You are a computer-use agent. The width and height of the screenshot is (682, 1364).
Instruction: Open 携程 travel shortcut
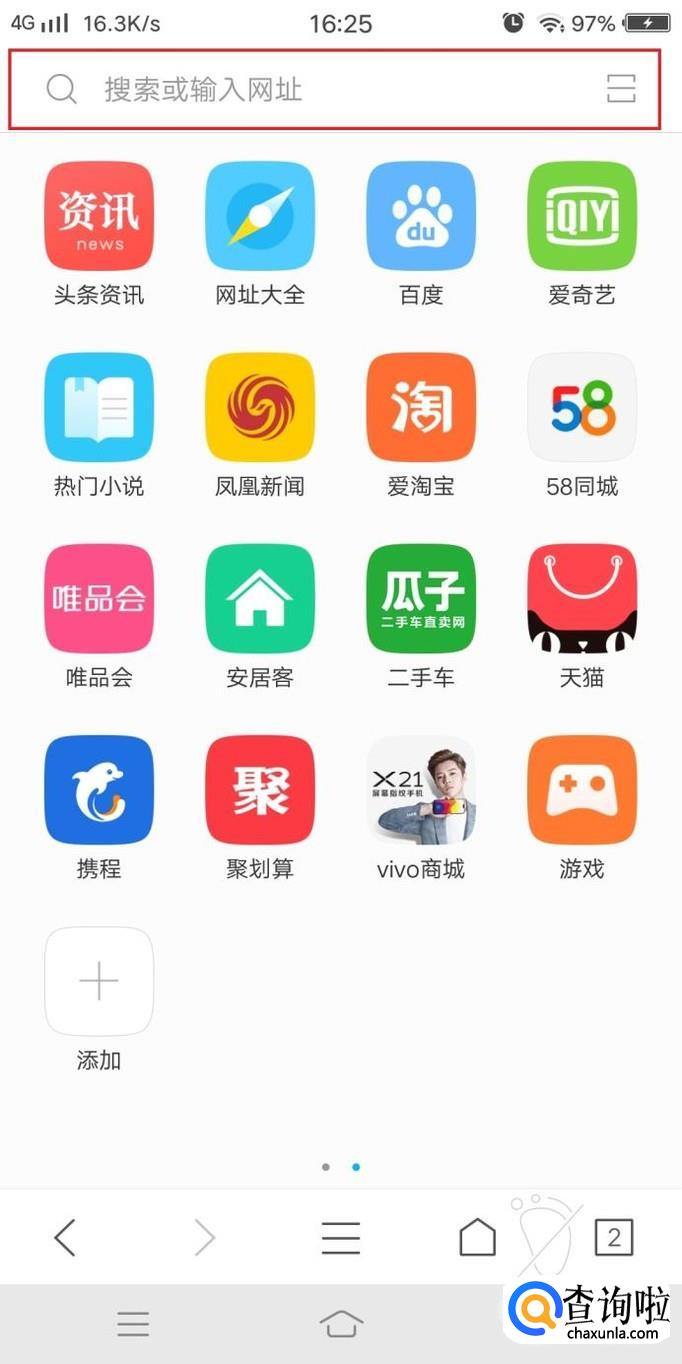point(99,790)
